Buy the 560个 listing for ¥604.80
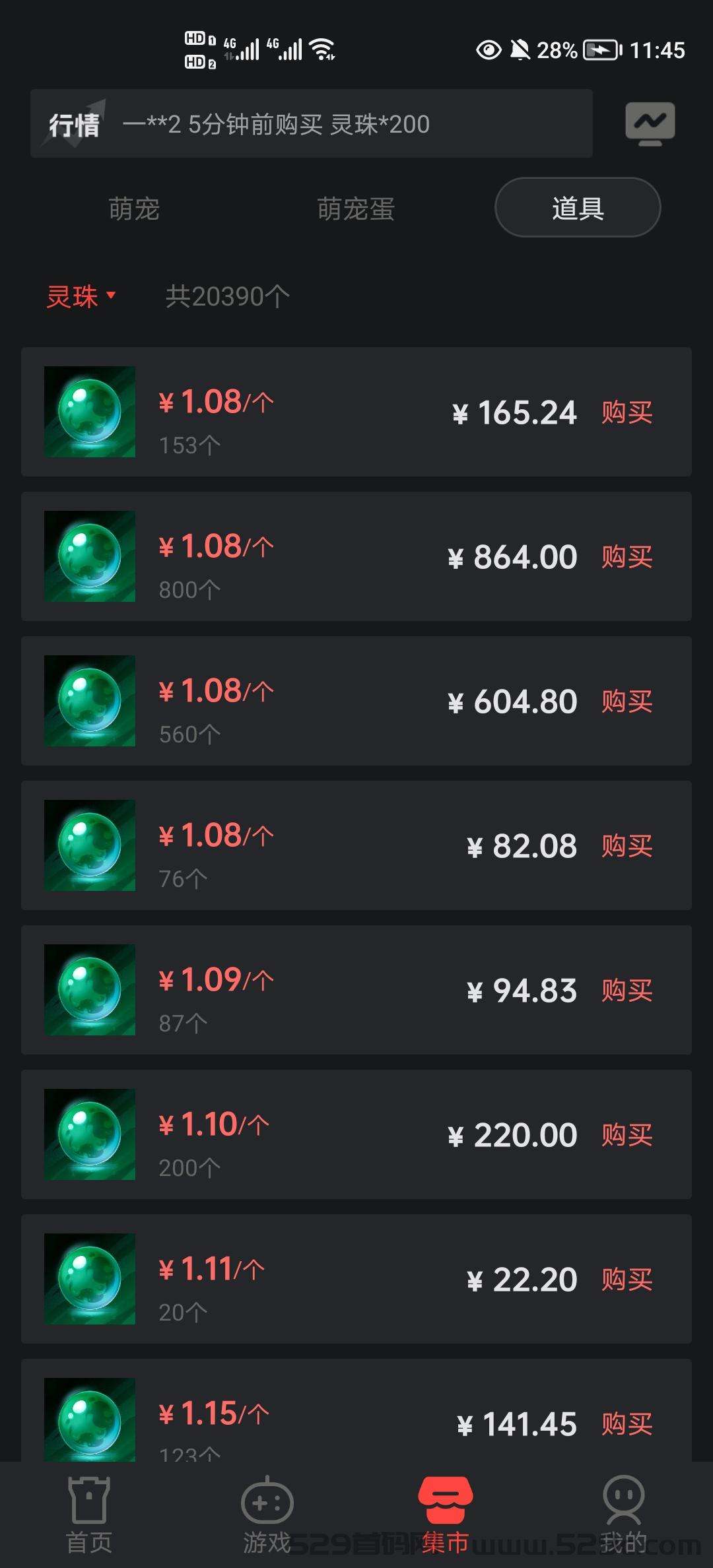 pyautogui.click(x=627, y=702)
